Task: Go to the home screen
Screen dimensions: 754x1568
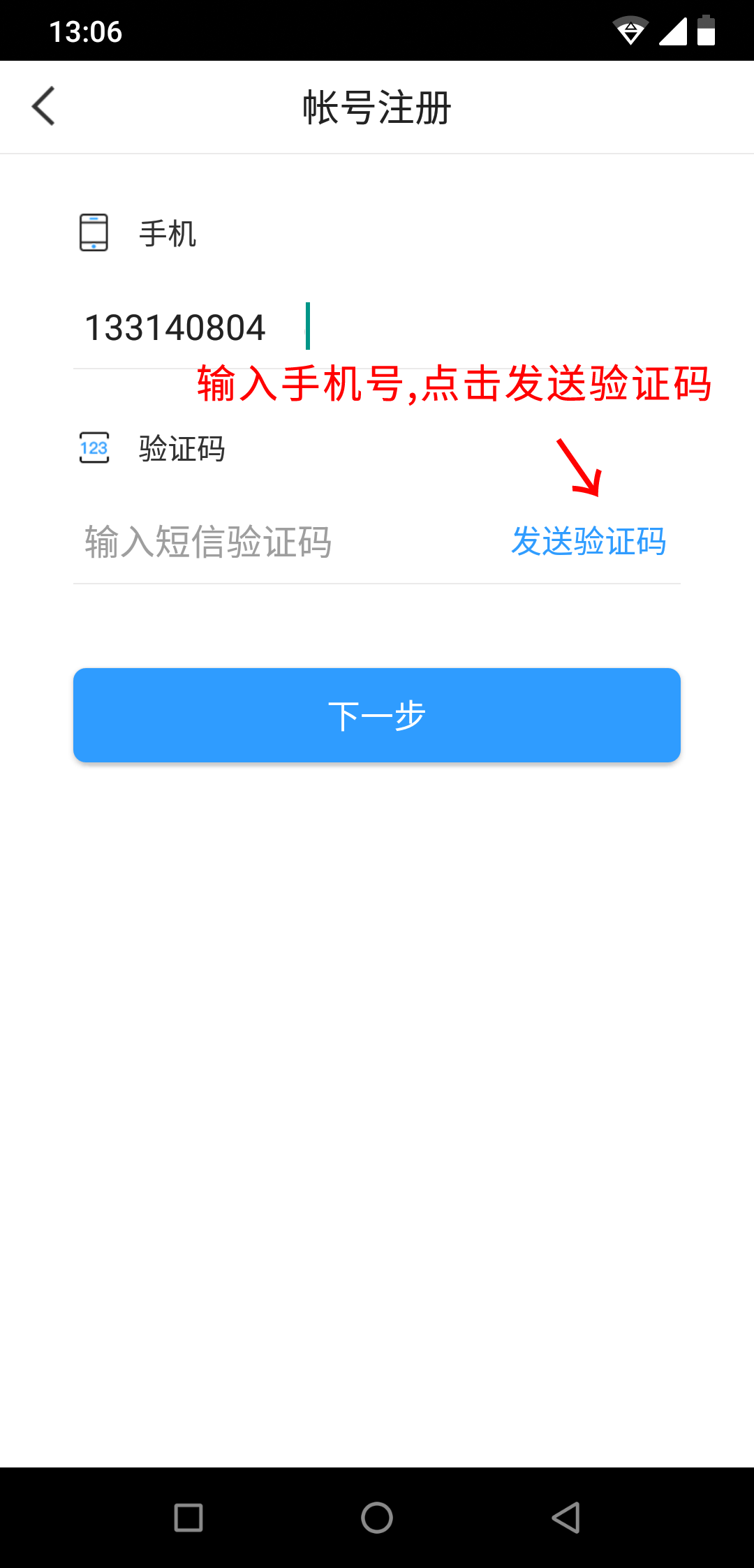Action: pyautogui.click(x=377, y=1517)
